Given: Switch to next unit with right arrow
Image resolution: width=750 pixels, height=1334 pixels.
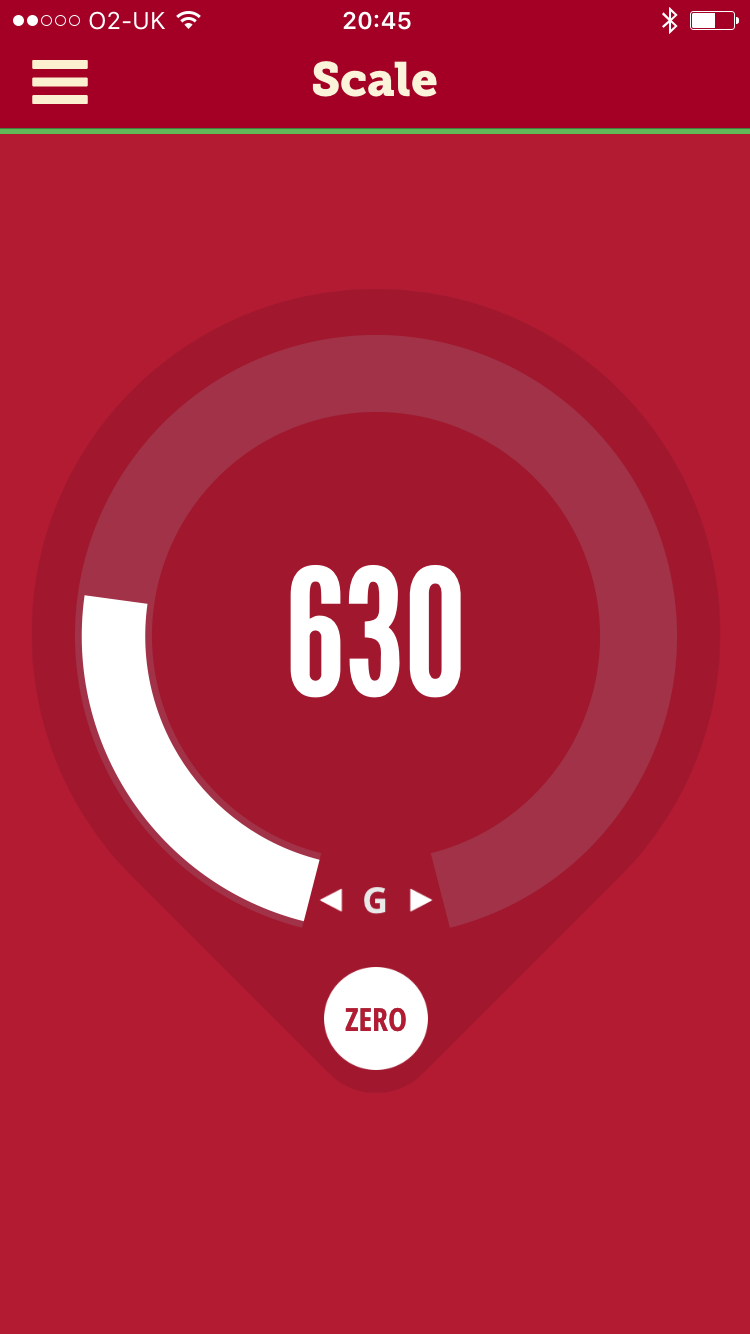Looking at the screenshot, I should 421,901.
